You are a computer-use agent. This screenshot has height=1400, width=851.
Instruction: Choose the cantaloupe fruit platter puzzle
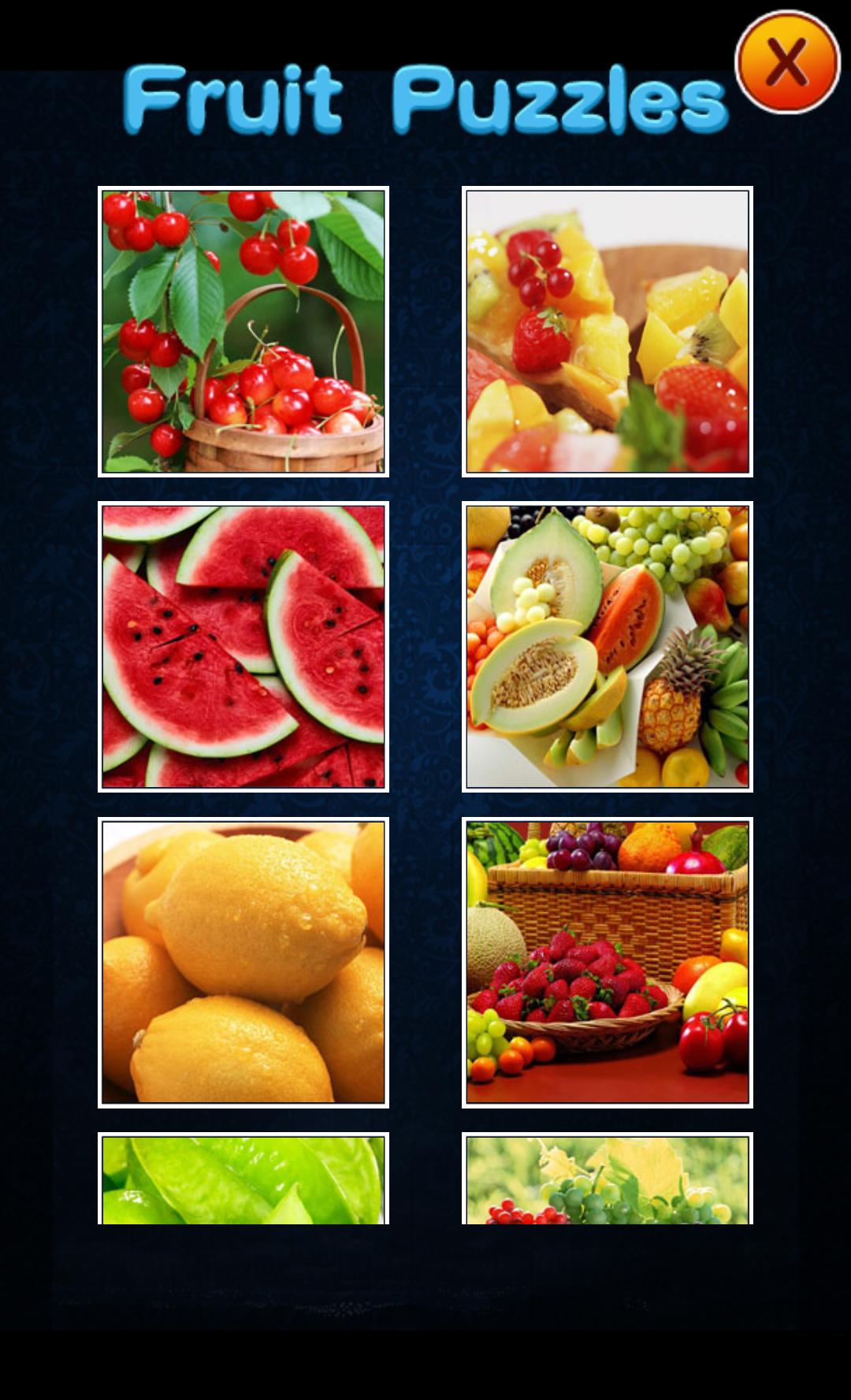(x=607, y=646)
